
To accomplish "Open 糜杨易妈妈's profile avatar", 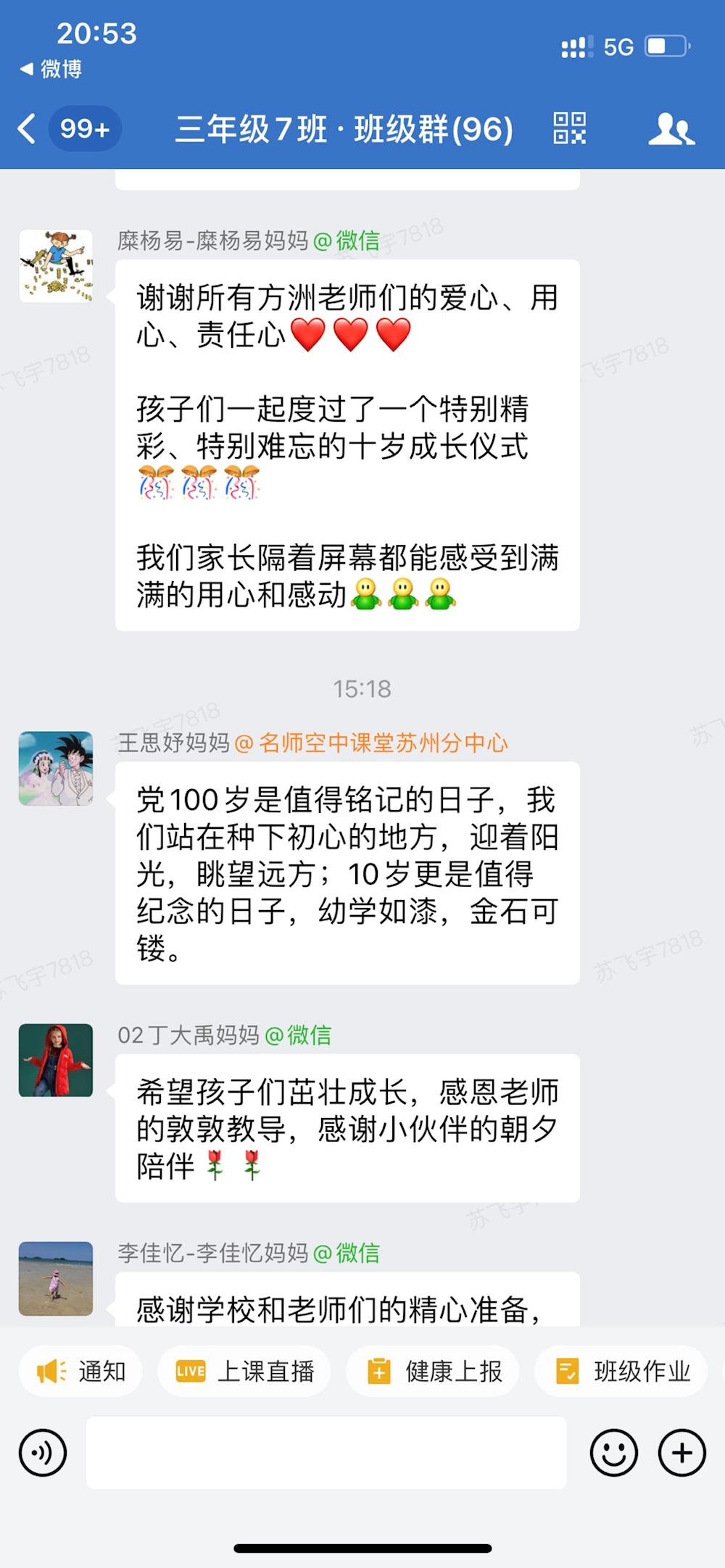I will pyautogui.click(x=56, y=266).
